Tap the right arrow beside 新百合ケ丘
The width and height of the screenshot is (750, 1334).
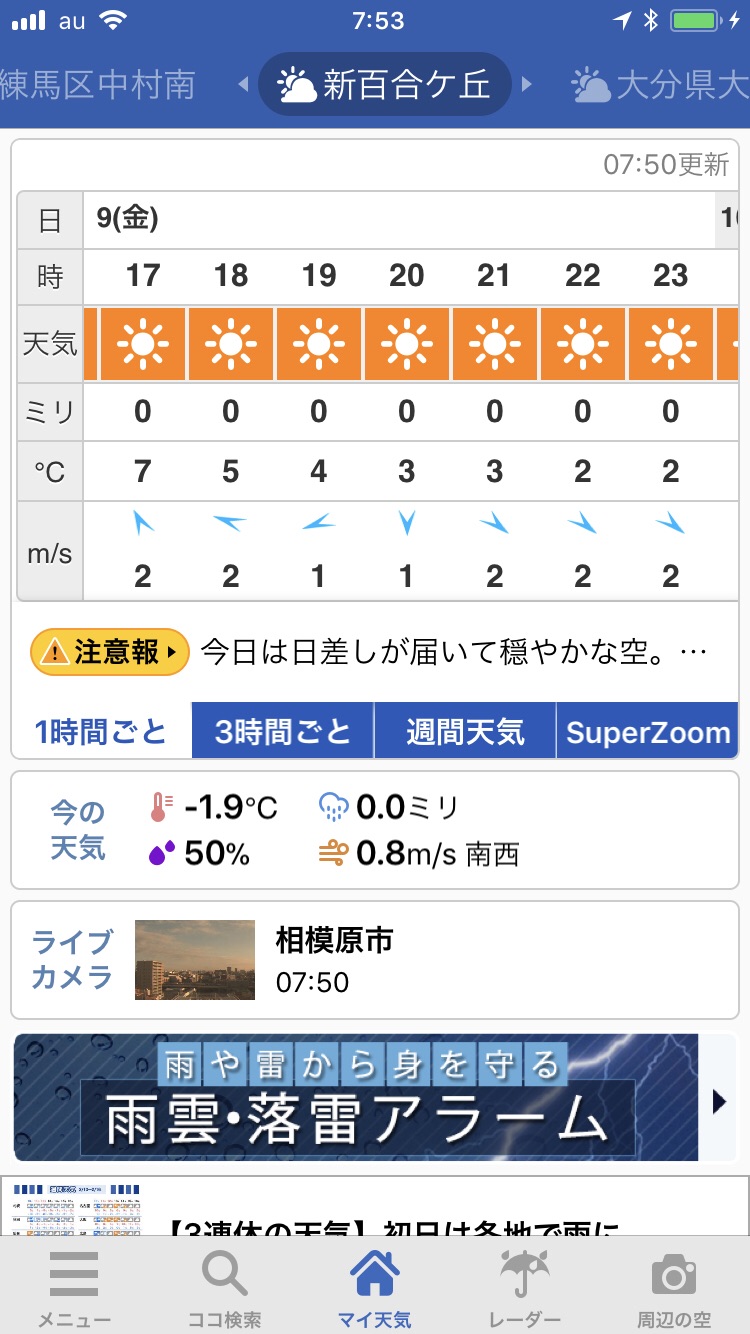click(x=527, y=85)
